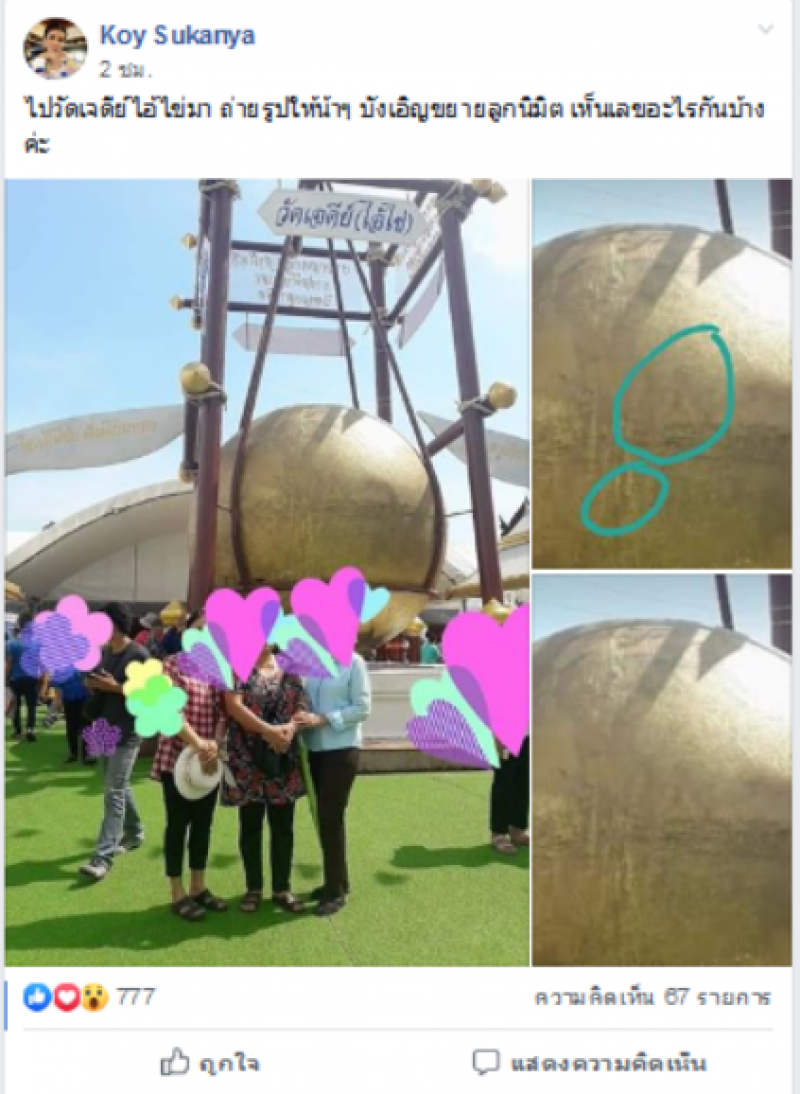The width and height of the screenshot is (800, 1094).
Task: Tap แสดงความคิดเห็น to comment
Action: click(x=590, y=1063)
